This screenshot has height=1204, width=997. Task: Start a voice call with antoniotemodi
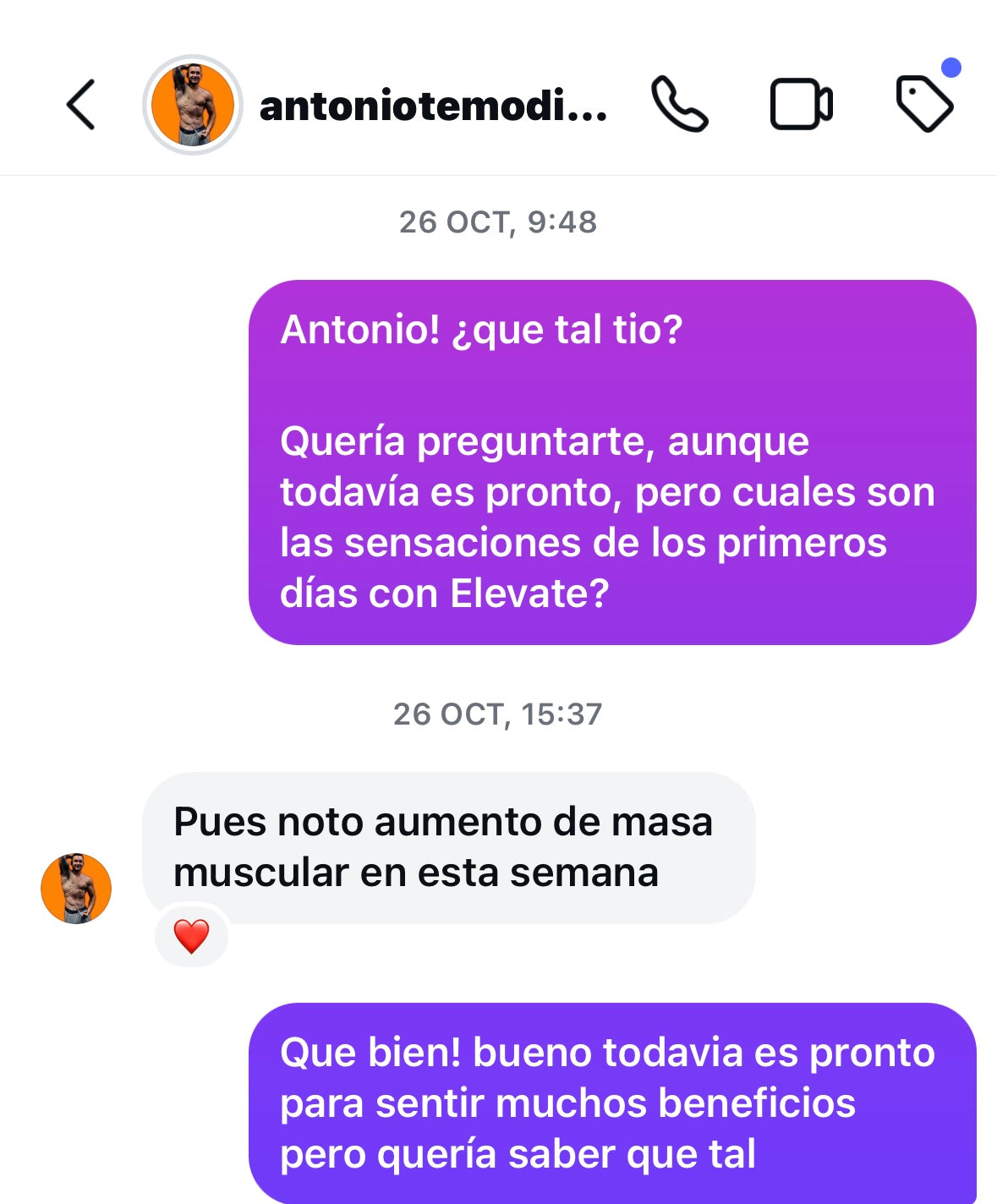679,105
